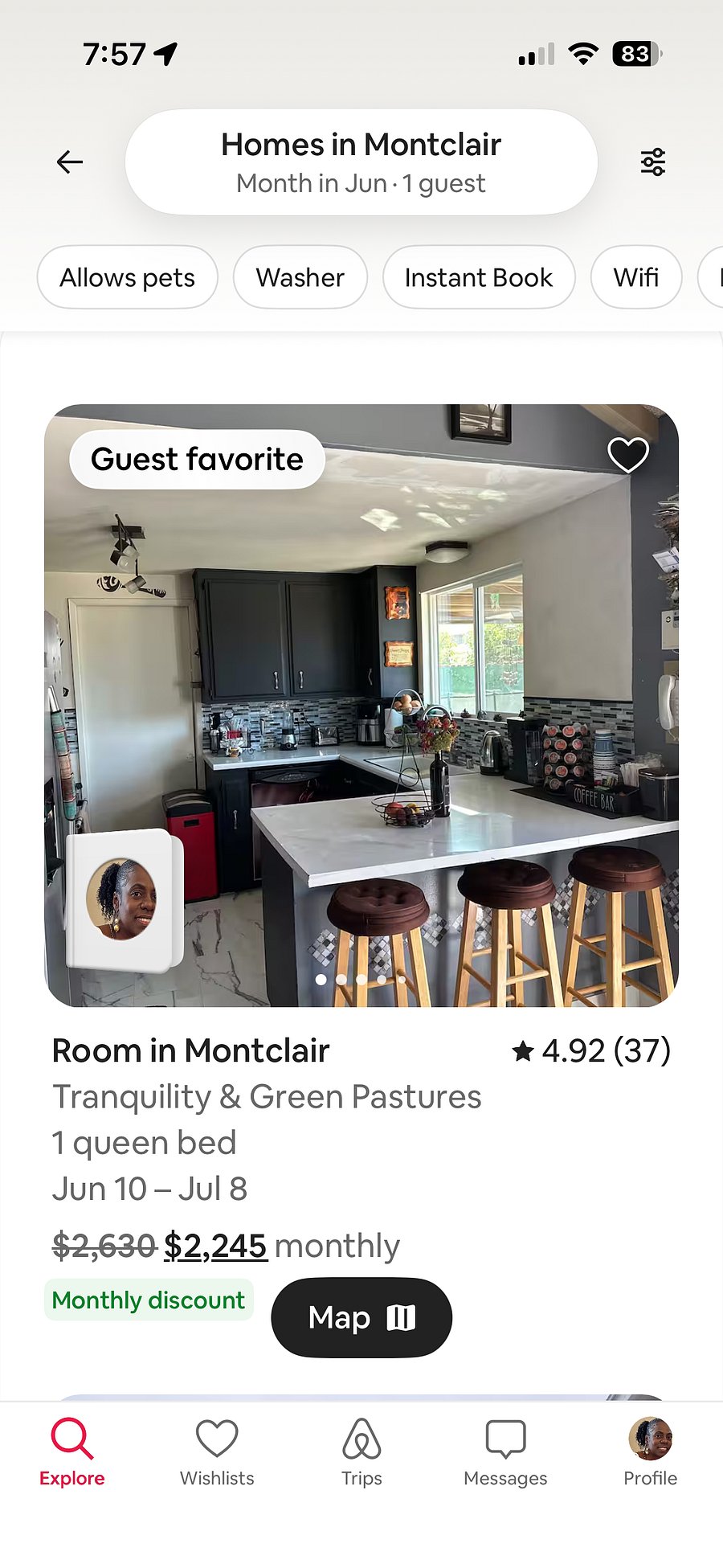Apply the Washer filter chip
Screen dimensions: 723x1568
[x=300, y=277]
